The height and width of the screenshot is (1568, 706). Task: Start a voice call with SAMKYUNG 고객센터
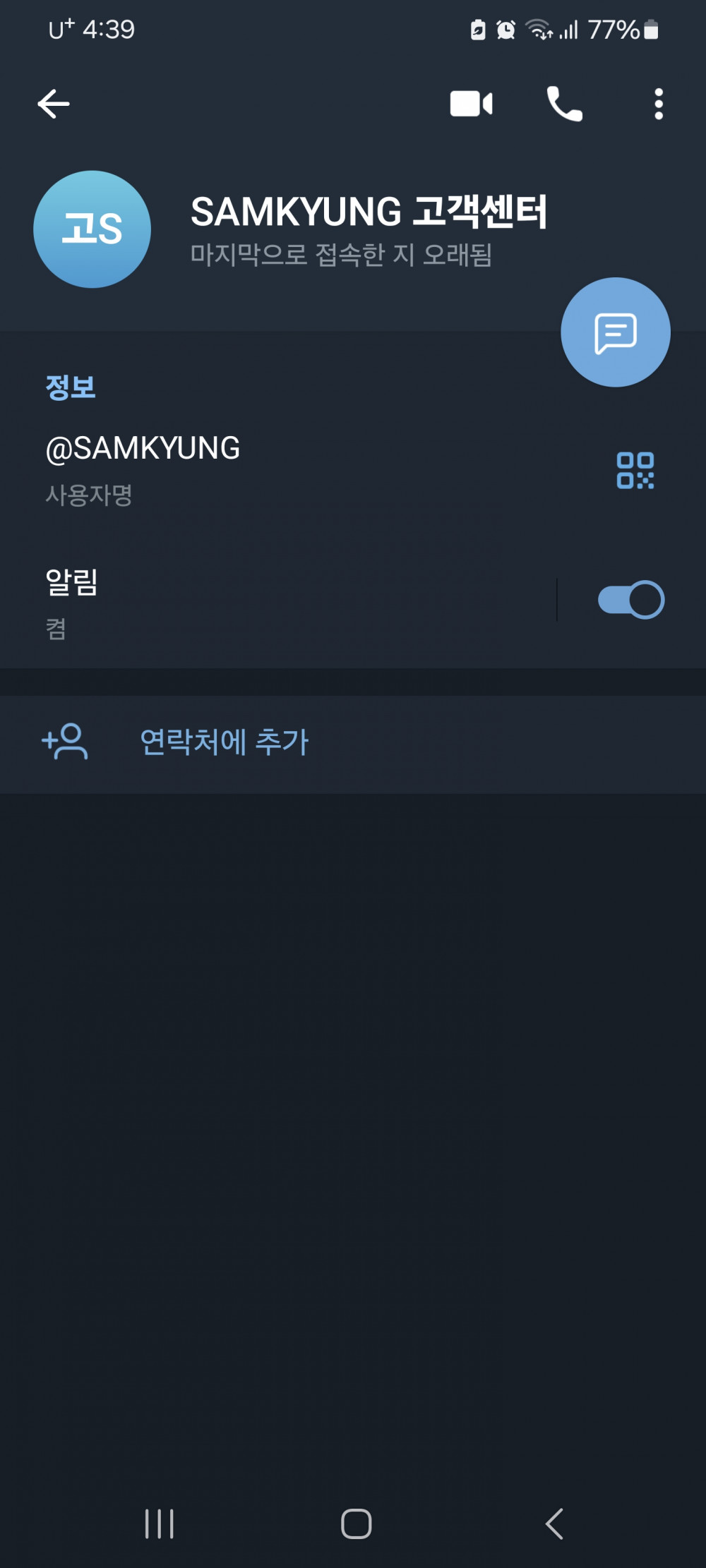(x=564, y=104)
